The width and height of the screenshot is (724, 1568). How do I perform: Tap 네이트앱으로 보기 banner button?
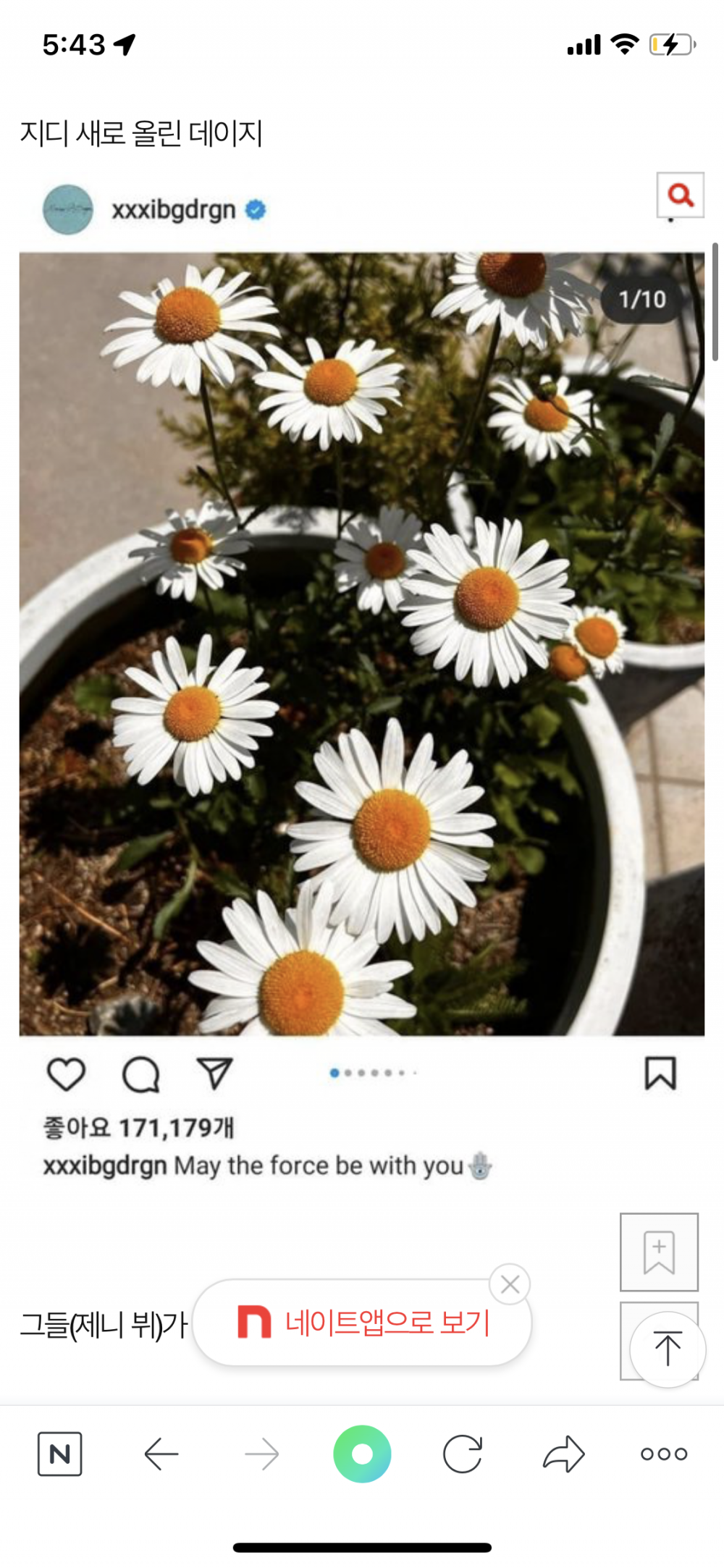(x=362, y=1323)
